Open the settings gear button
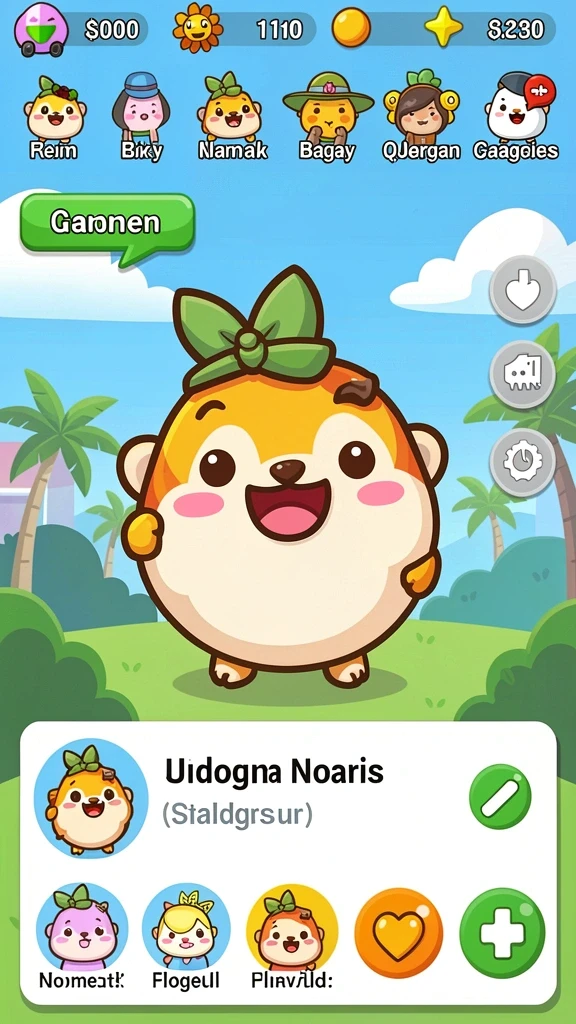This screenshot has height=1024, width=576. tap(522, 462)
